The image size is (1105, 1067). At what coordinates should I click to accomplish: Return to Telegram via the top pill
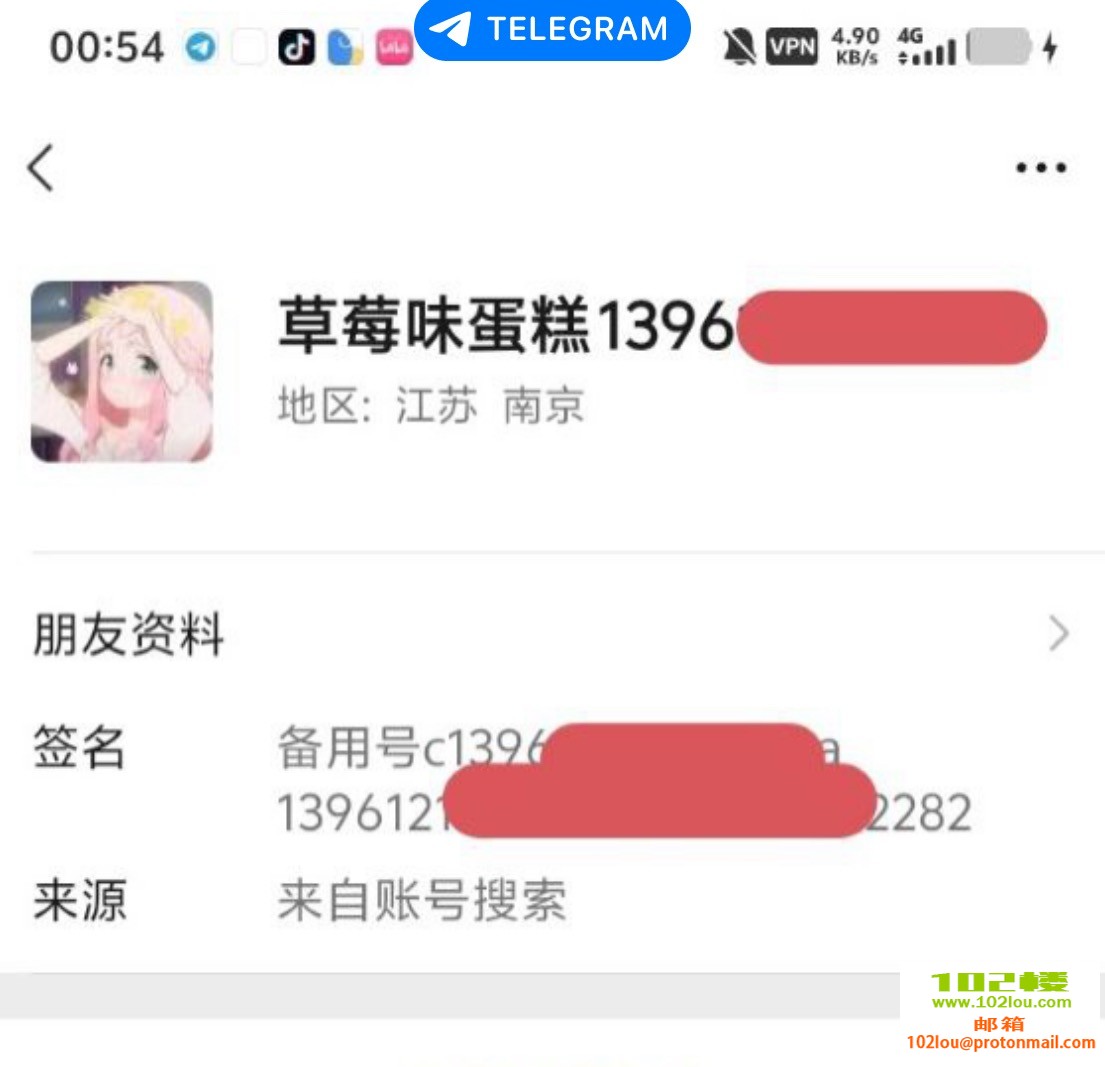[x=552, y=29]
